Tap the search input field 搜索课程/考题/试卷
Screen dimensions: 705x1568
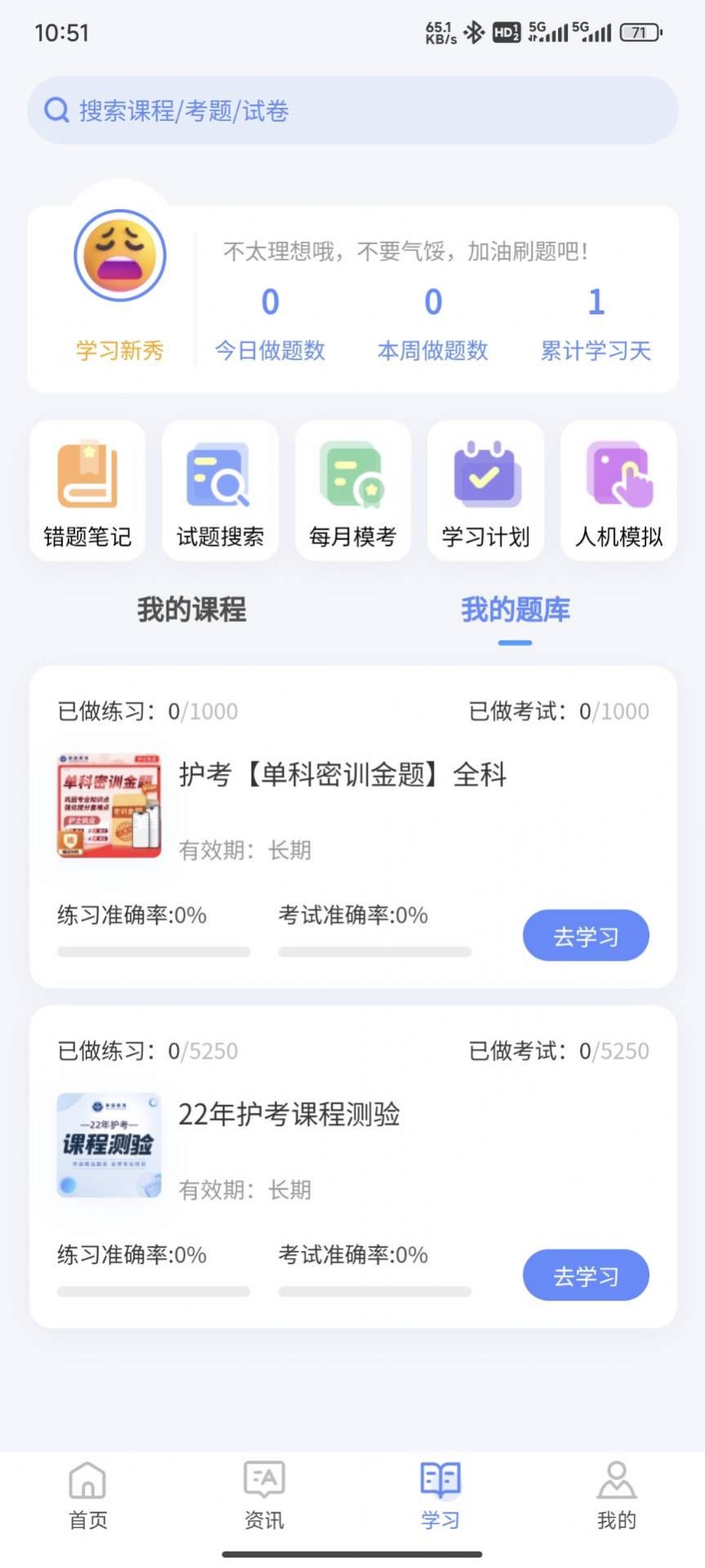353,109
